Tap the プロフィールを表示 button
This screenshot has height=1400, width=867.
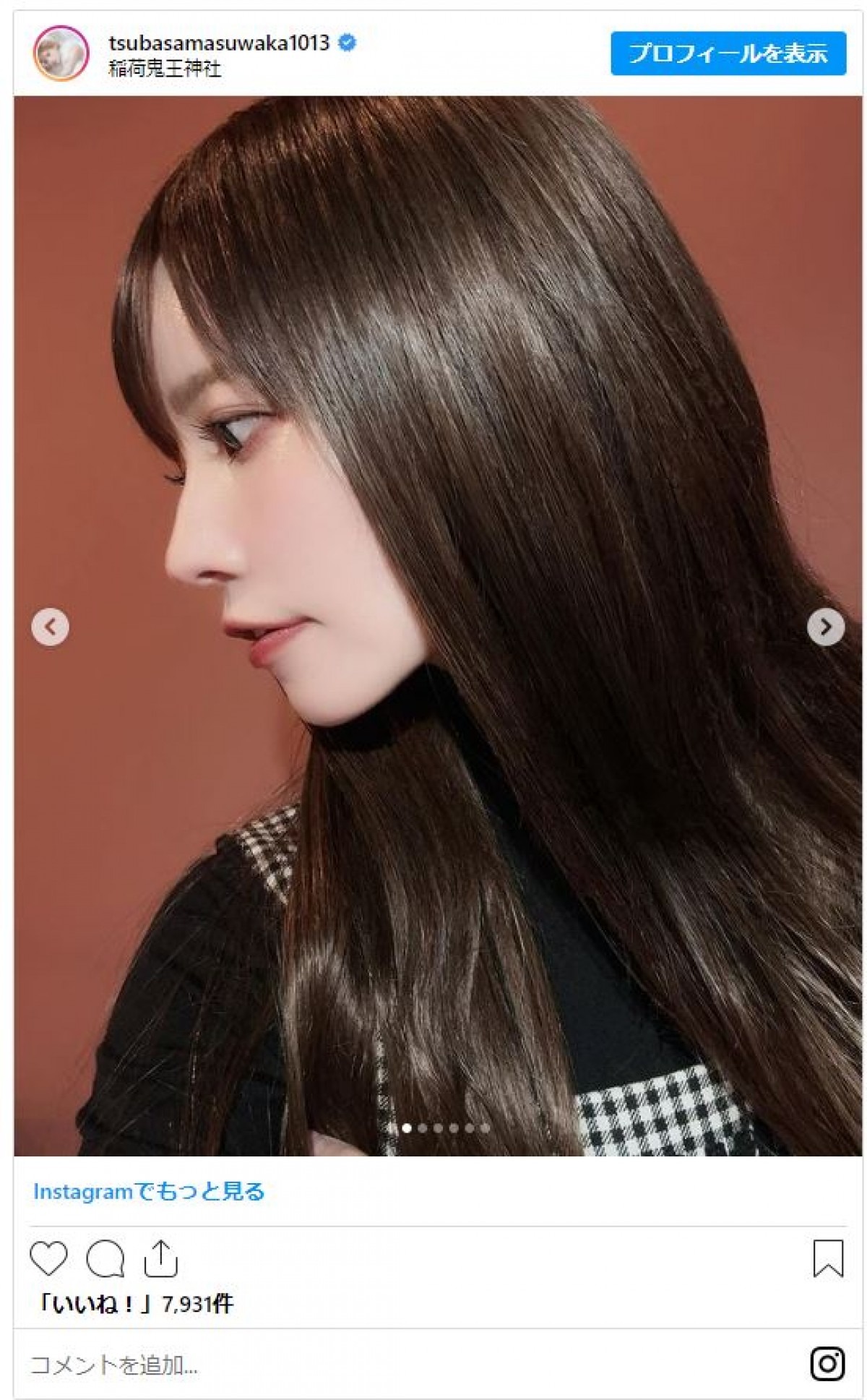pyautogui.click(x=728, y=53)
